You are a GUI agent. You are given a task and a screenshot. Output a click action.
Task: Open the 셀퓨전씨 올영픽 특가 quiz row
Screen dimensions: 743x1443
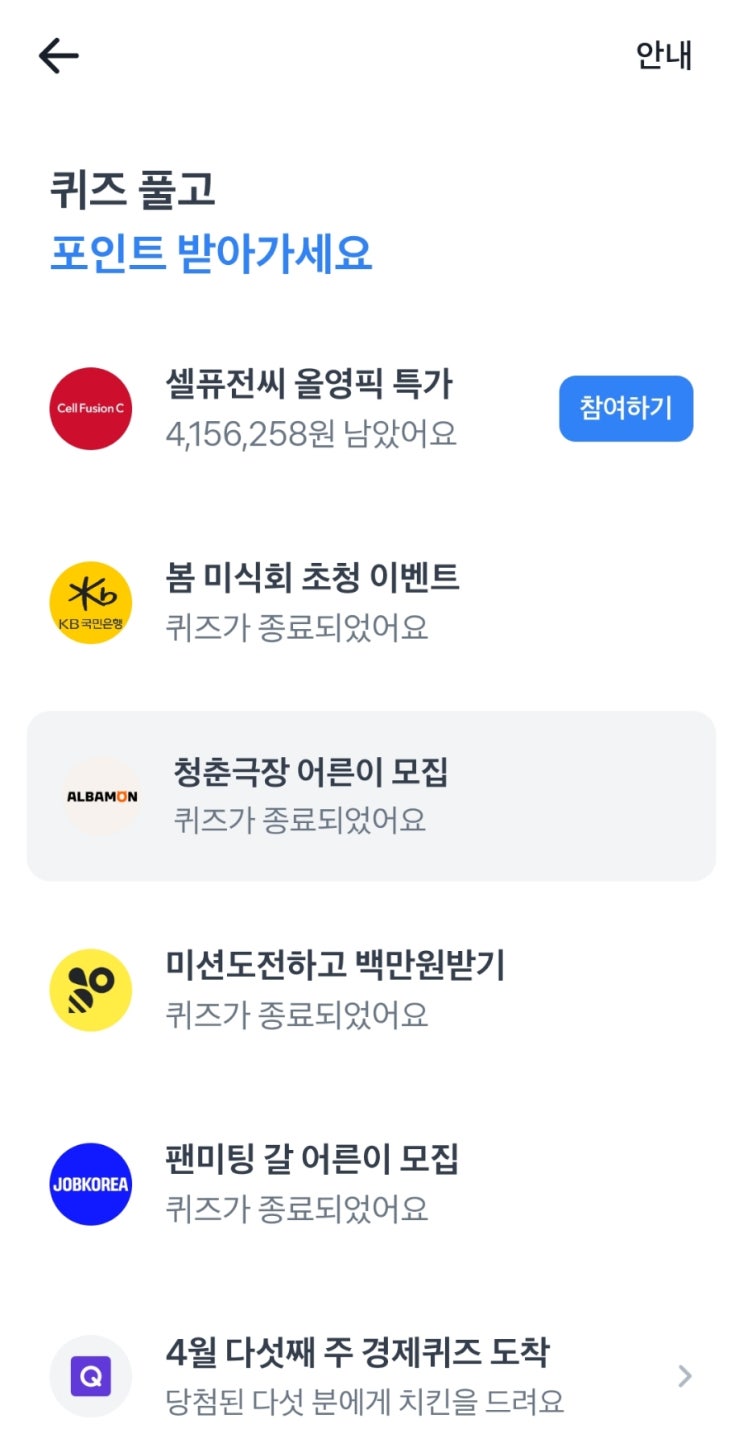click(310, 408)
